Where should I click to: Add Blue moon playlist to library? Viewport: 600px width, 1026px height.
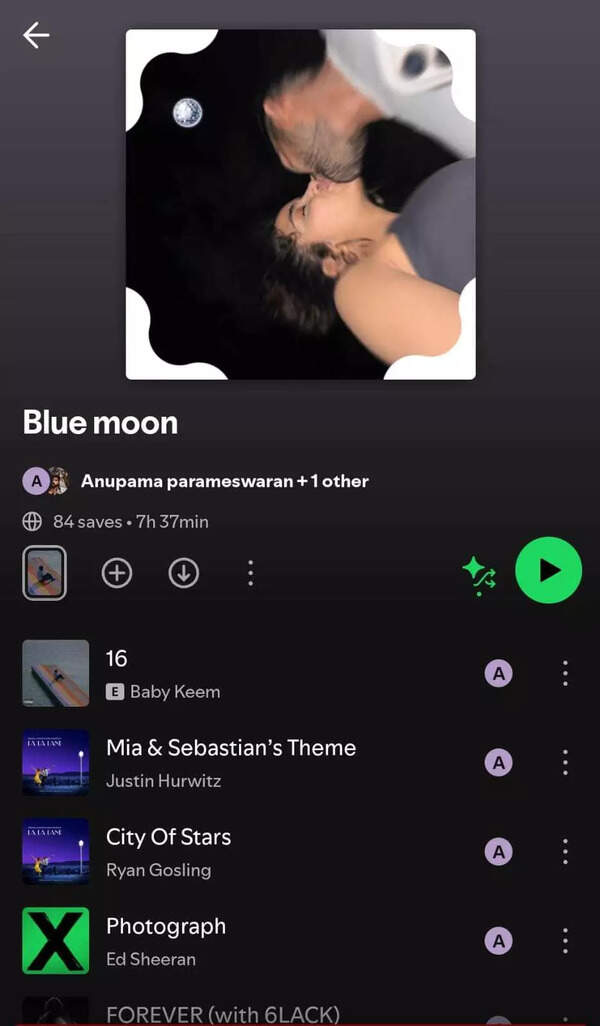click(117, 573)
